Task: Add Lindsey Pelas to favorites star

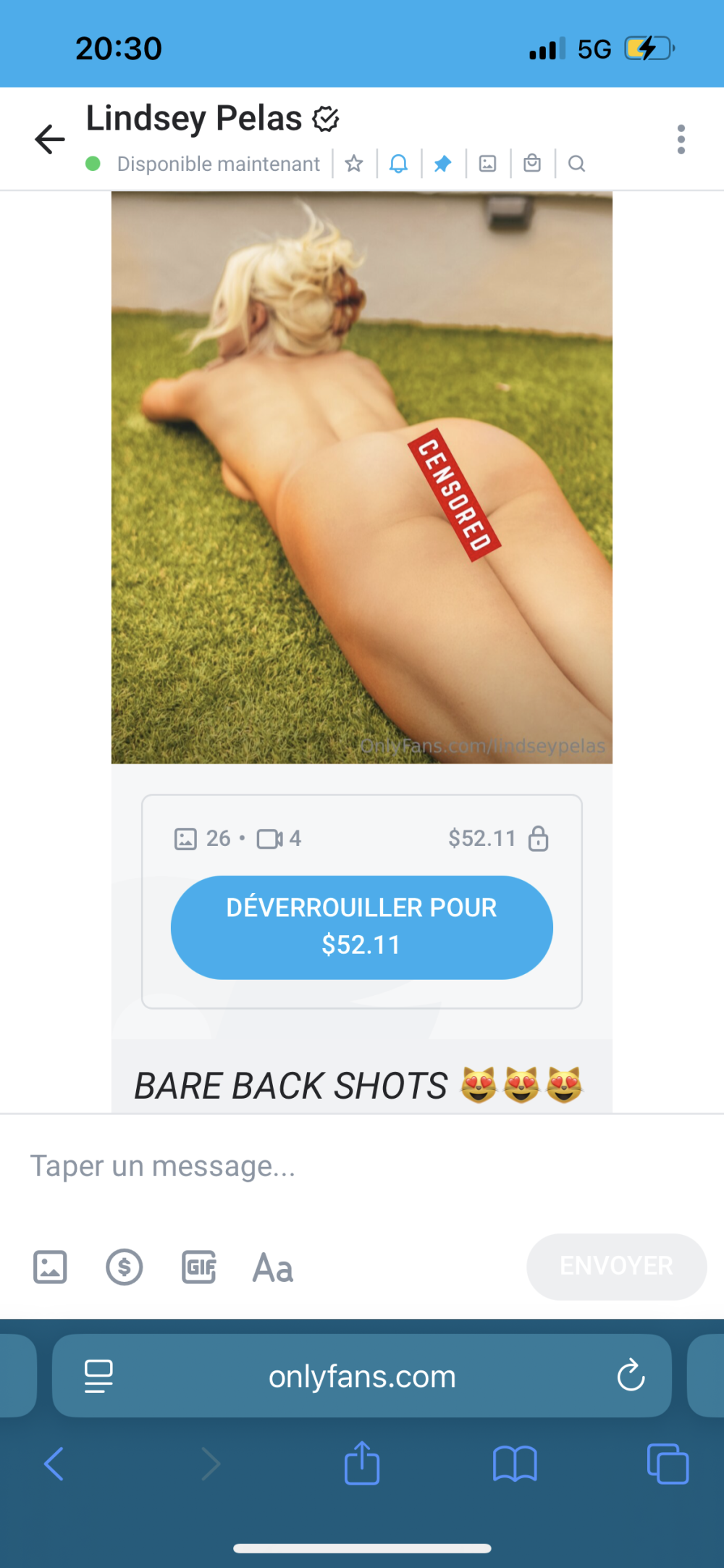Action: 354,164
